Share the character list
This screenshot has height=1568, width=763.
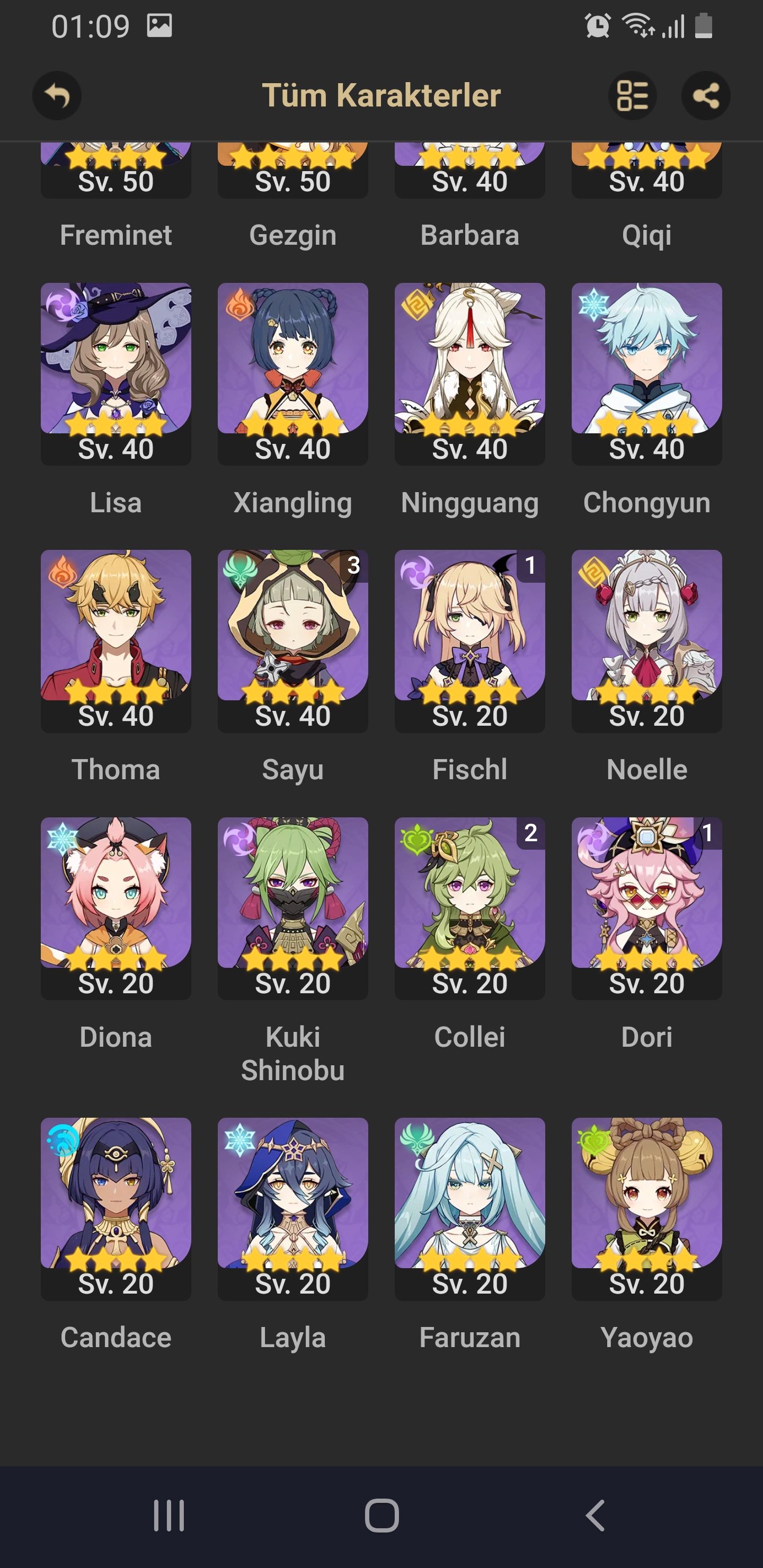[x=705, y=95]
